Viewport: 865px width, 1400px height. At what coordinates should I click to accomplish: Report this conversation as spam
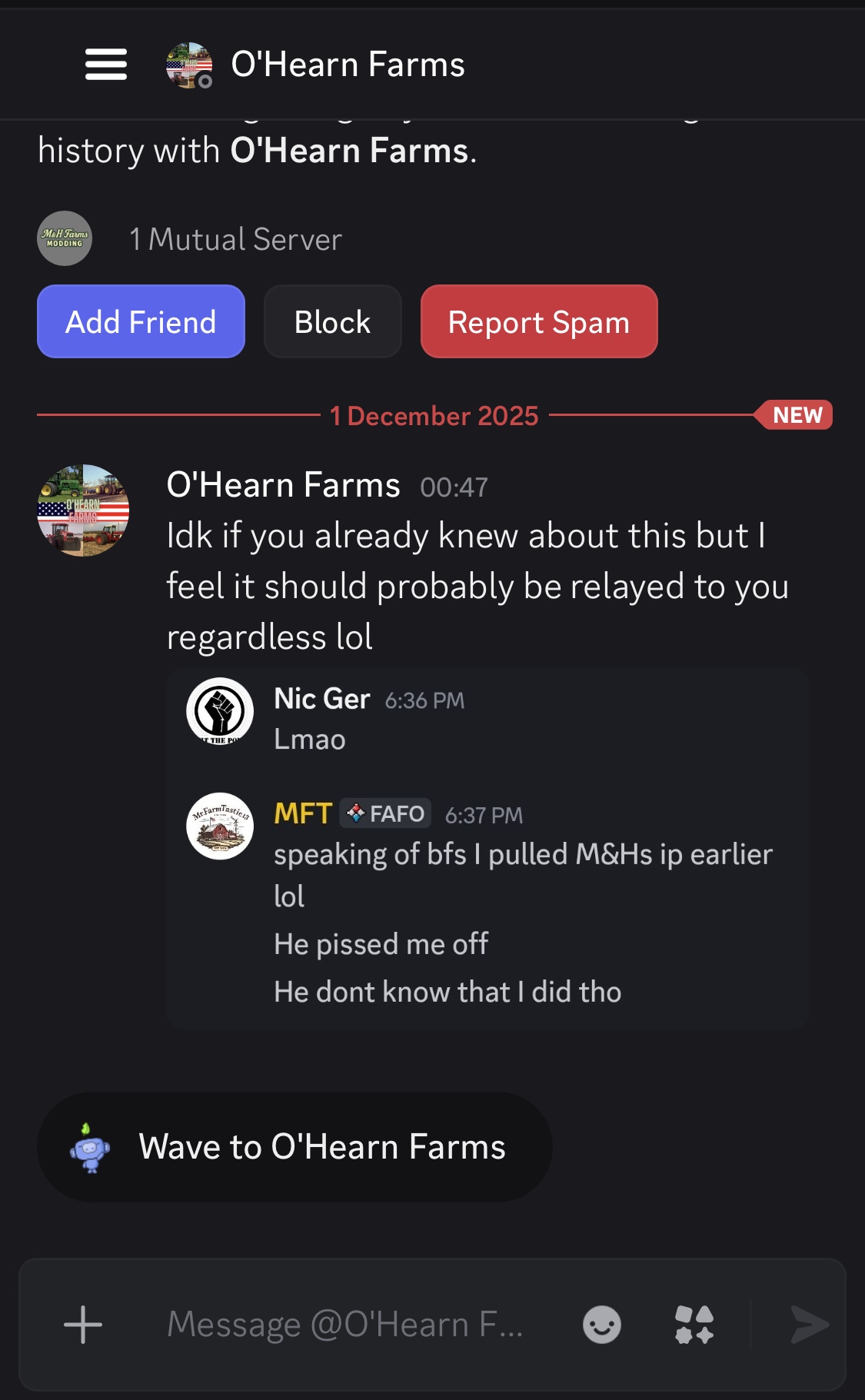pos(538,322)
